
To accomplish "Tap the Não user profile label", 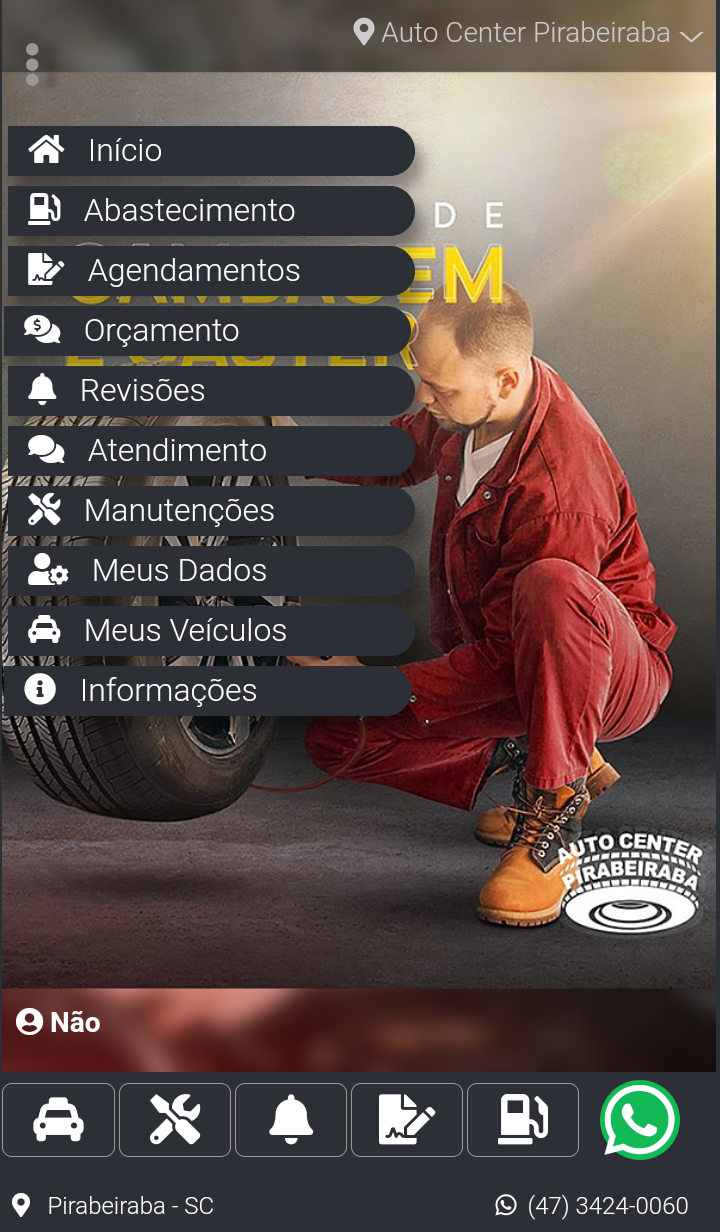I will click(x=58, y=1022).
